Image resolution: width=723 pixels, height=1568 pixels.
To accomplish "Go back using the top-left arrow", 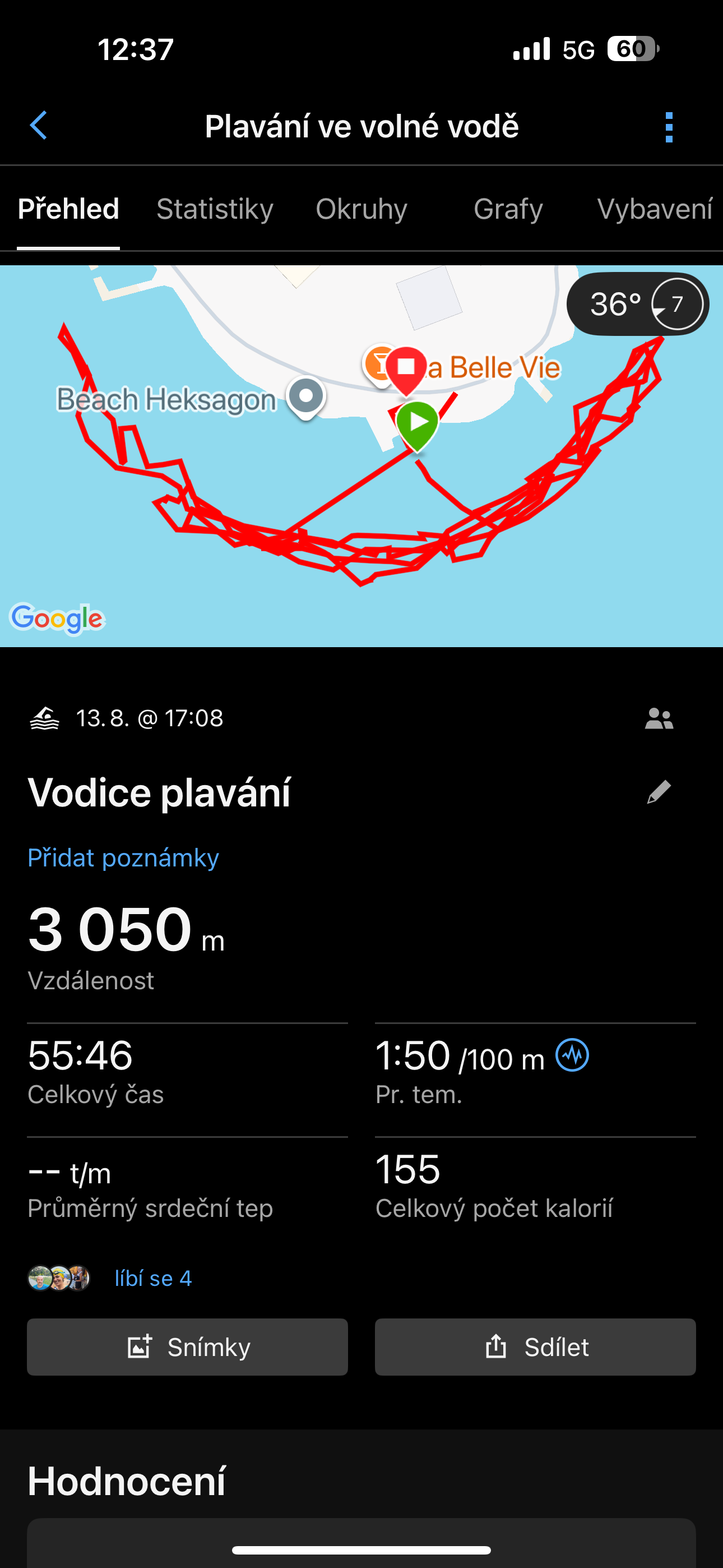I will tap(38, 126).
